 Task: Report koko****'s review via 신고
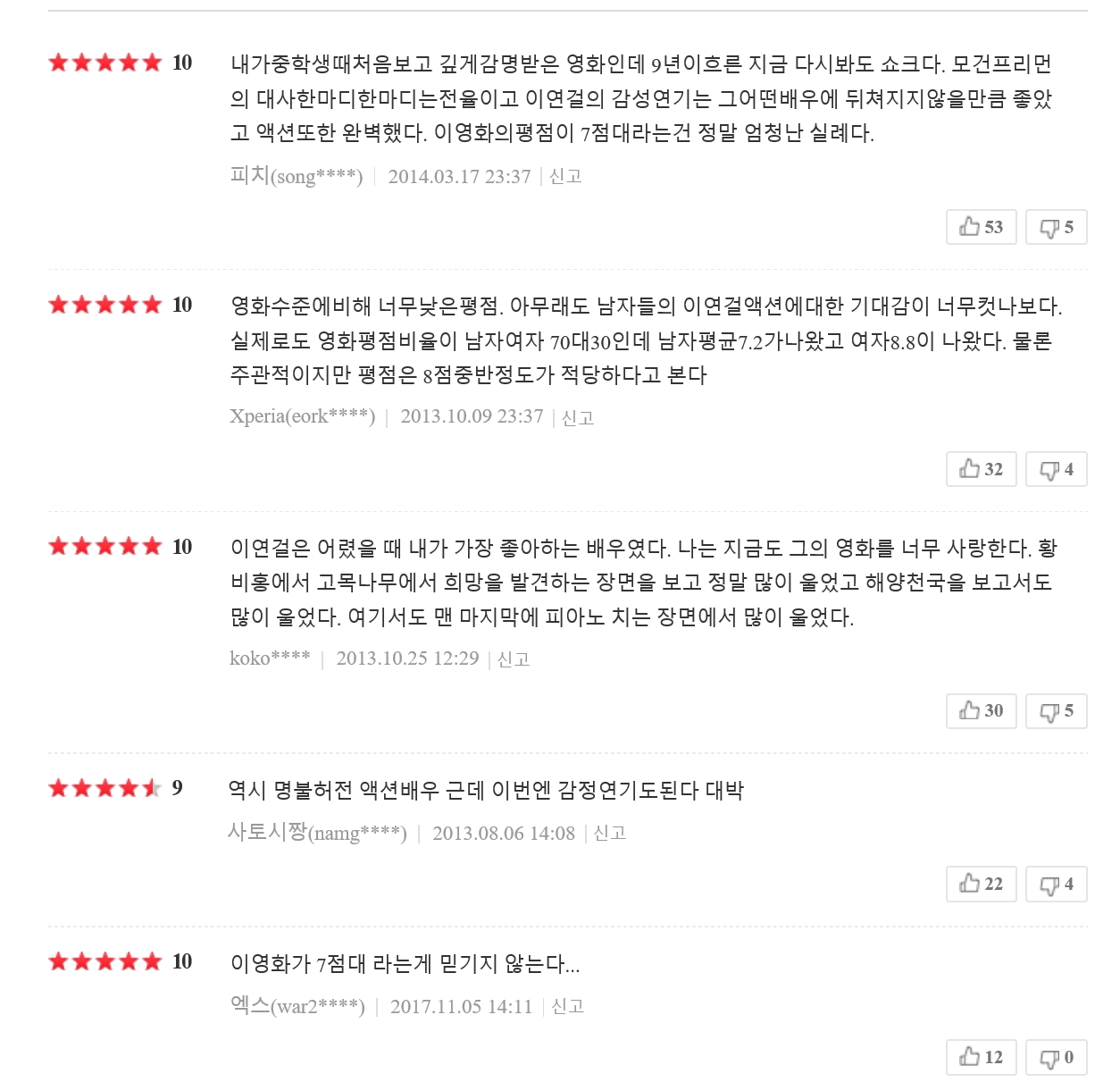pyautogui.click(x=514, y=659)
